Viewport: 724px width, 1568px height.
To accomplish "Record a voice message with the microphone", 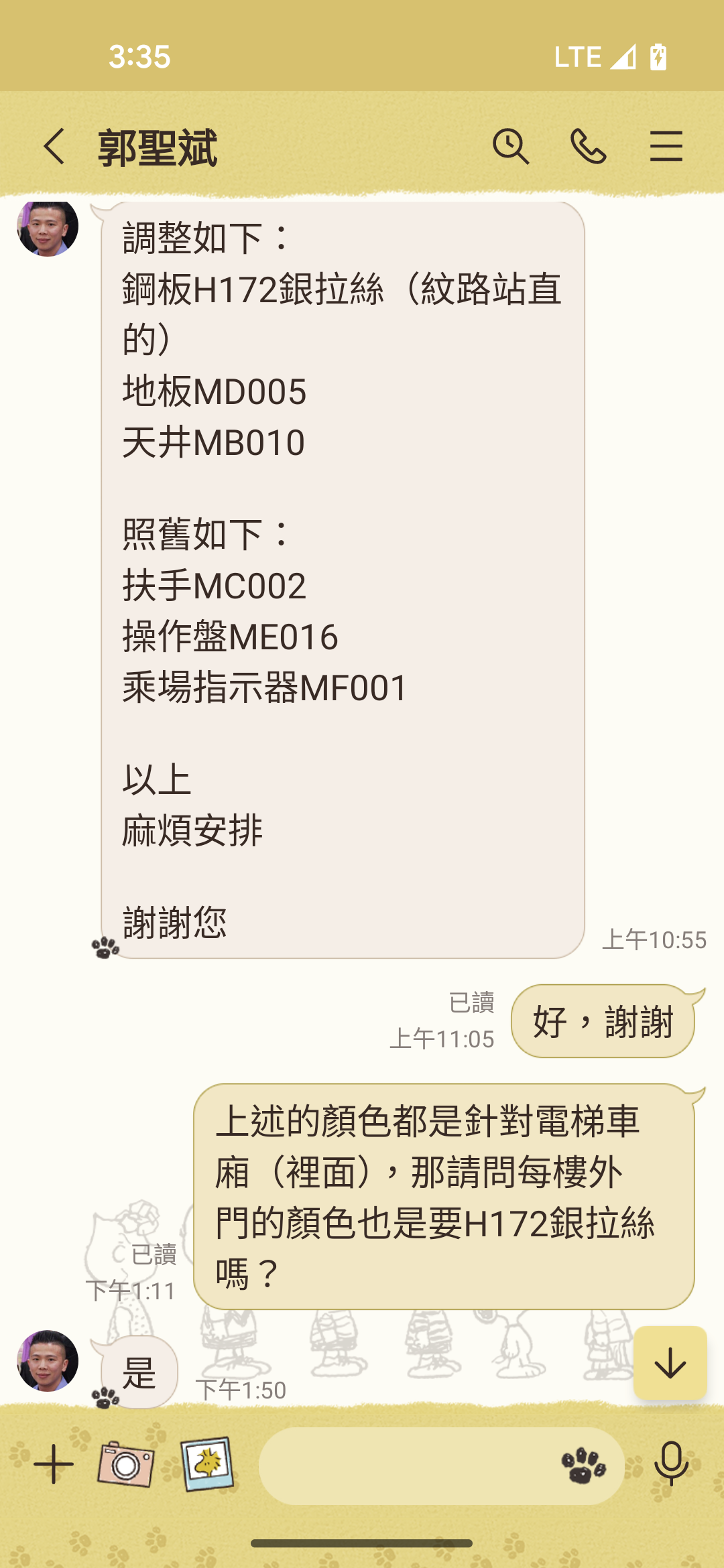I will [672, 1465].
